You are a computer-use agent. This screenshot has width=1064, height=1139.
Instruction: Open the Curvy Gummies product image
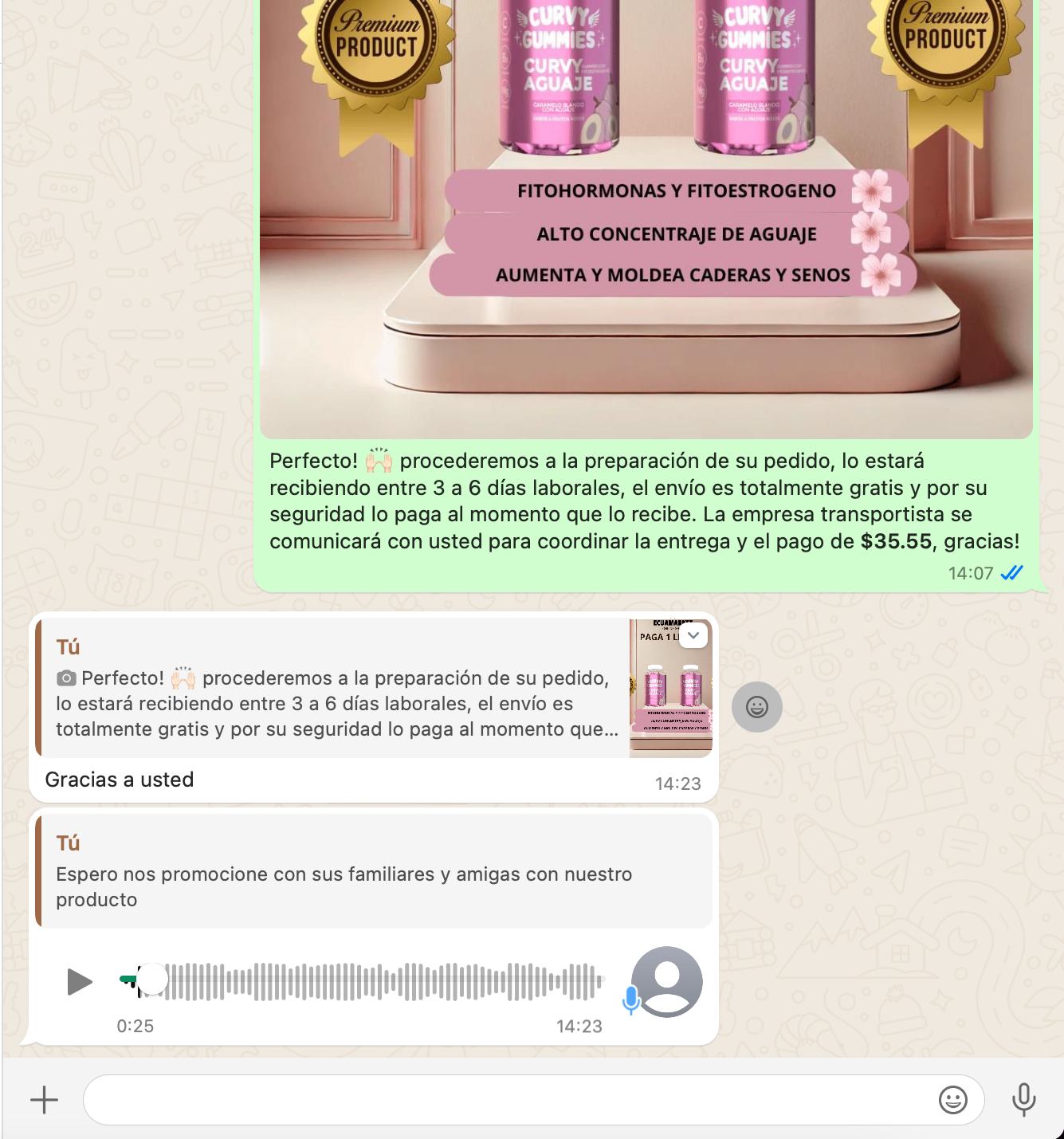(x=646, y=215)
